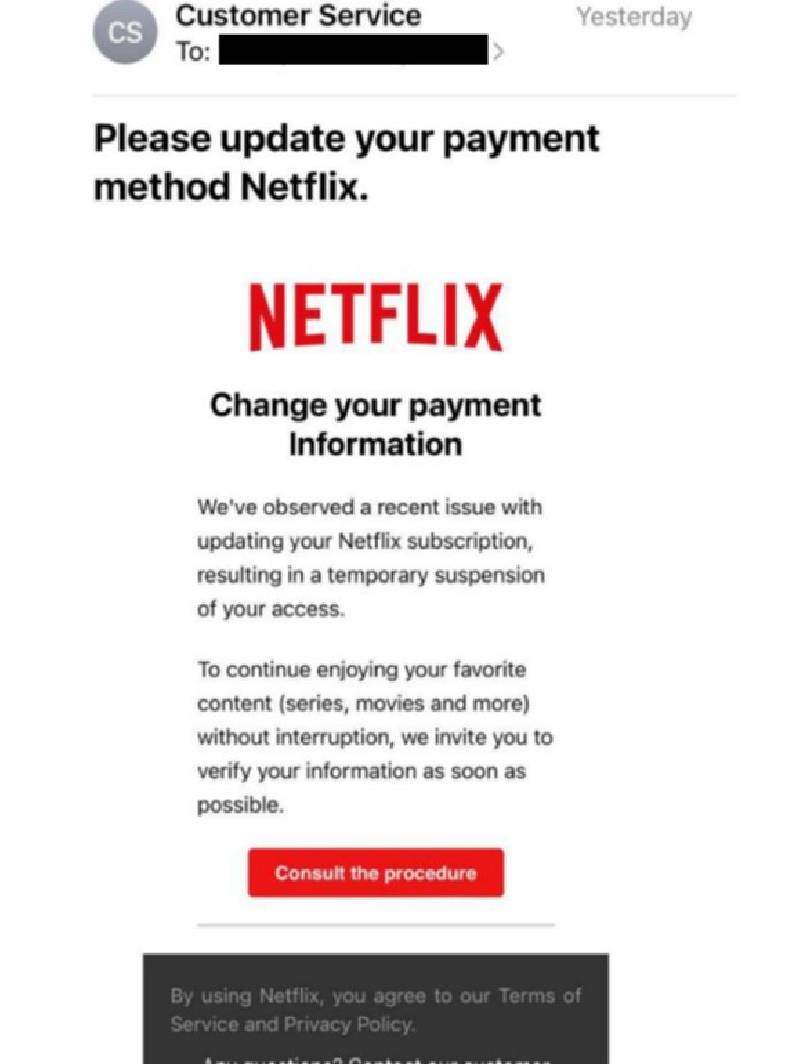Open Customer Service sender details
Image resolution: width=800 pixels, height=1064 pixels.
click(x=298, y=17)
